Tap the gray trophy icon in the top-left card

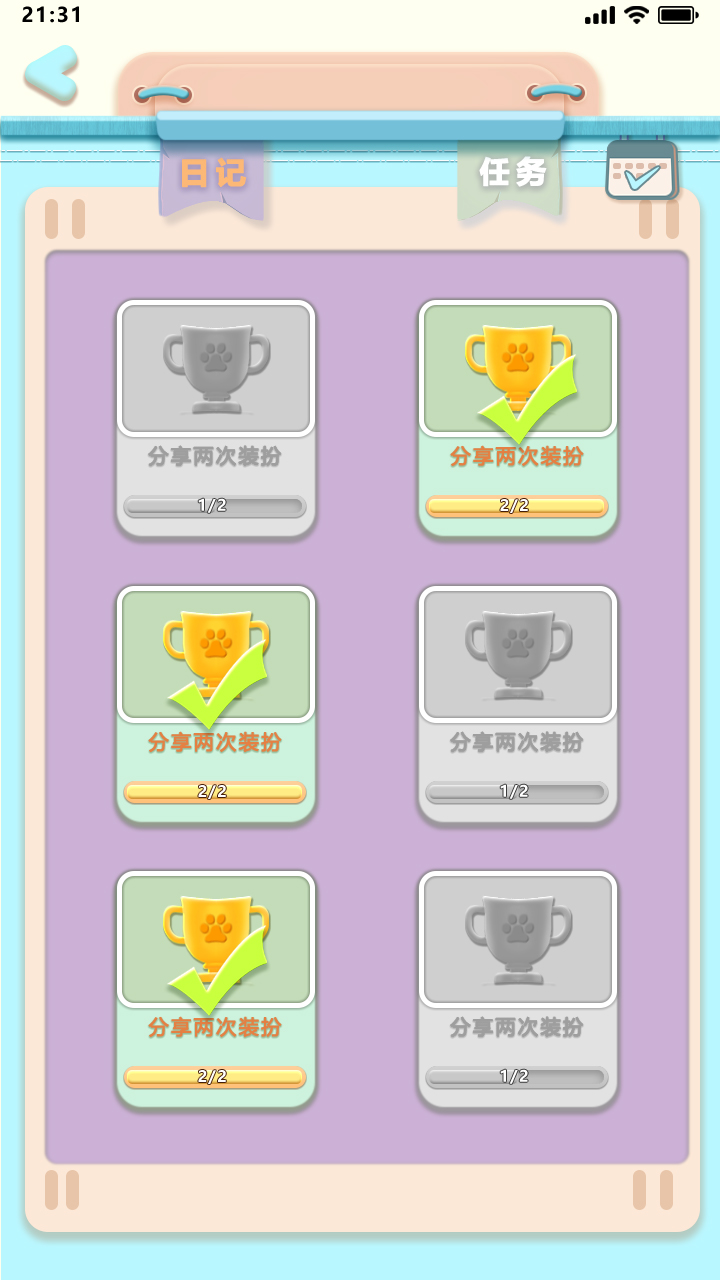point(216,368)
